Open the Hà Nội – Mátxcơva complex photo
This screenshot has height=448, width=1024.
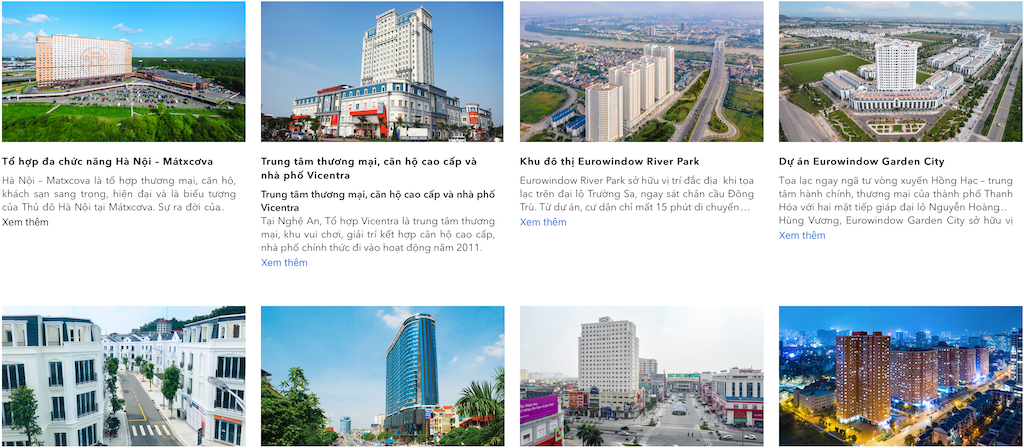point(123,71)
